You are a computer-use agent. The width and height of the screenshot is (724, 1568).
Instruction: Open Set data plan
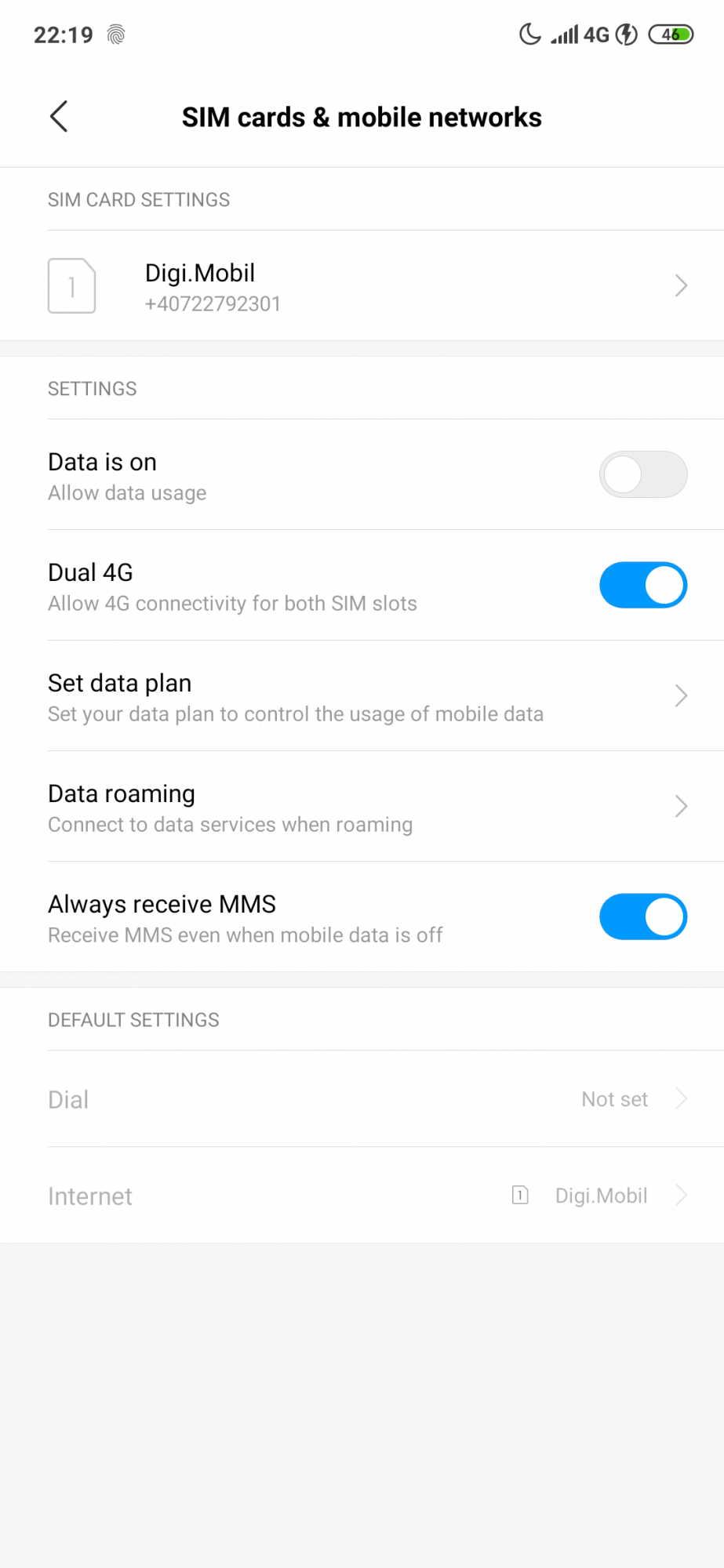361,697
